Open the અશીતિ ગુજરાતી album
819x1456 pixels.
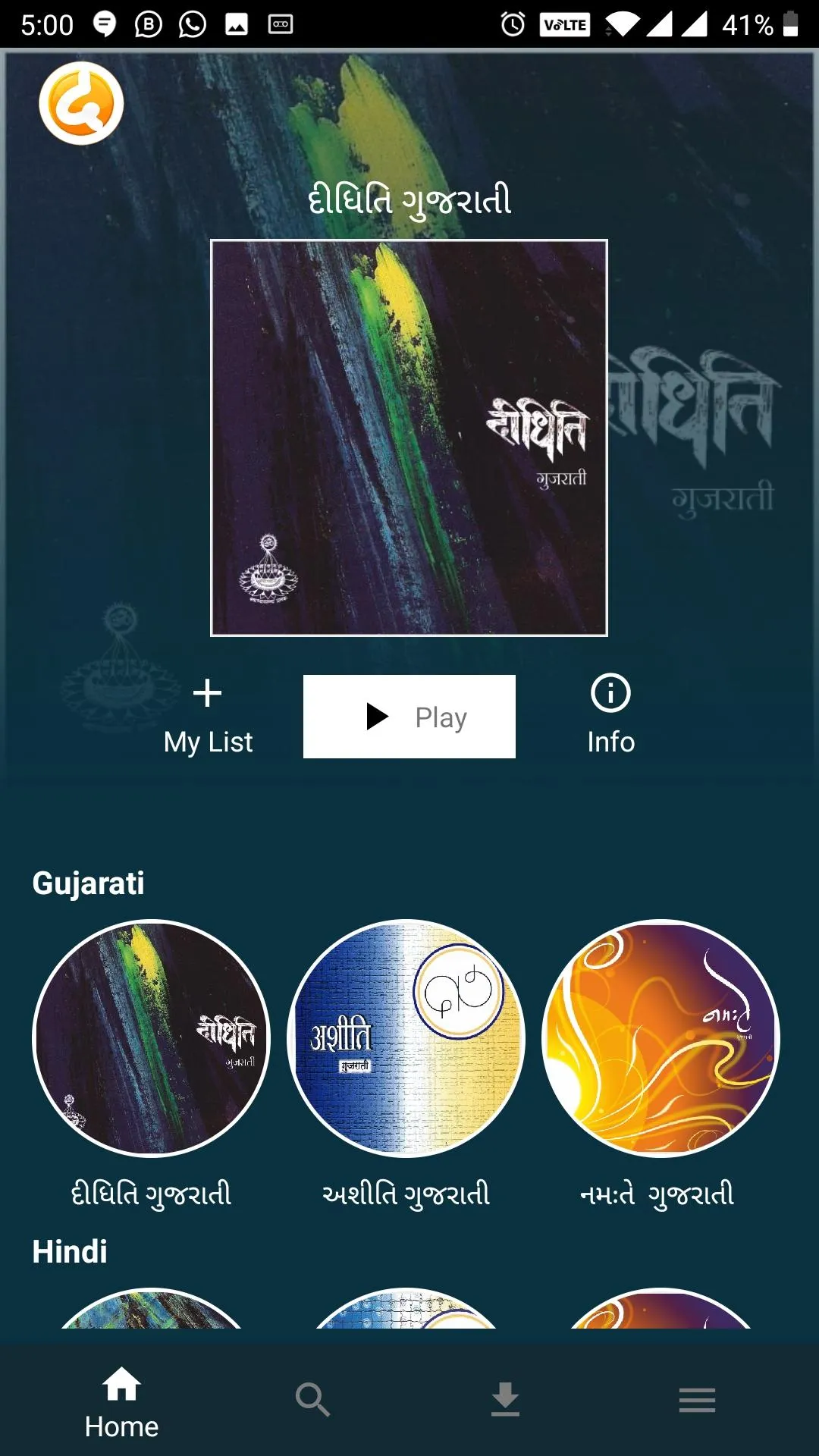406,1039
